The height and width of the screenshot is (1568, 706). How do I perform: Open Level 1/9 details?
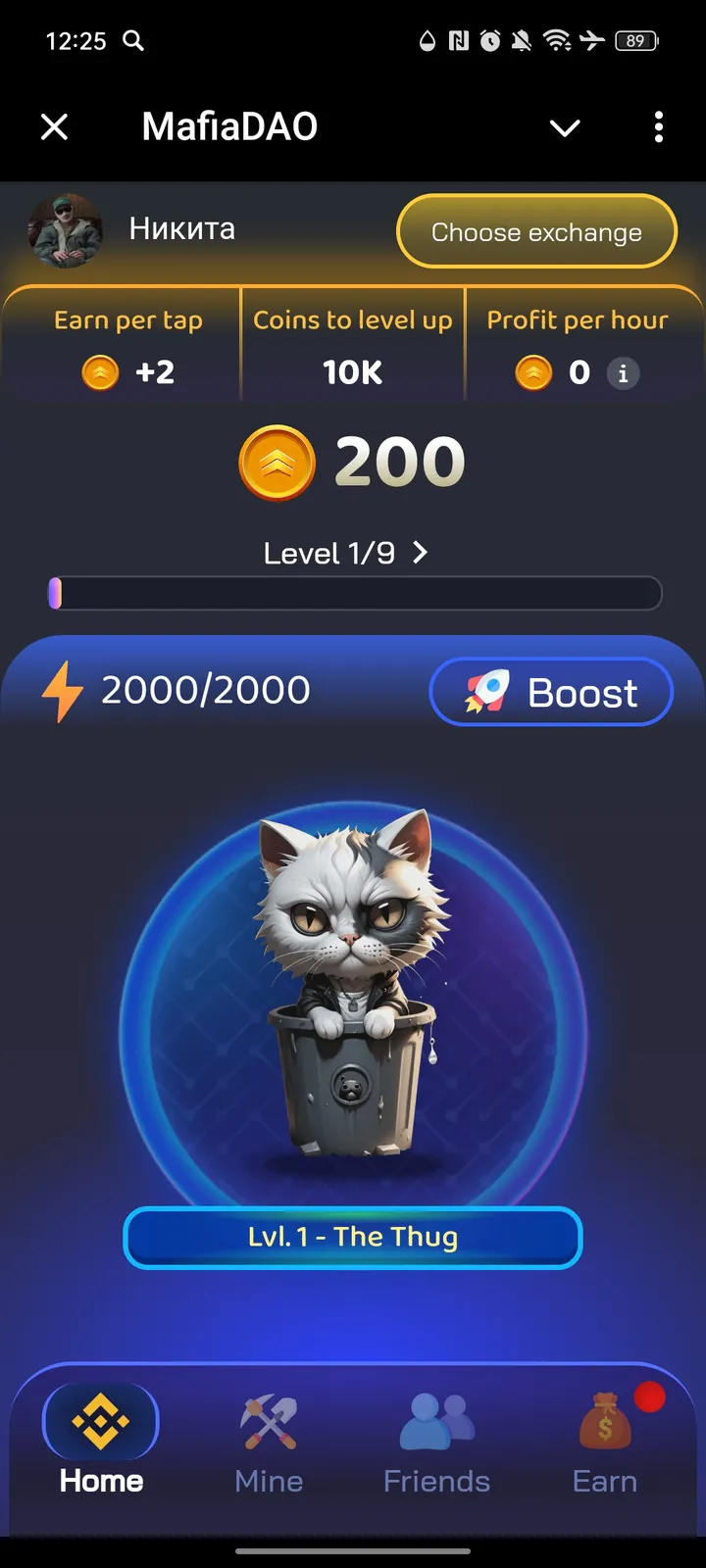coord(345,553)
